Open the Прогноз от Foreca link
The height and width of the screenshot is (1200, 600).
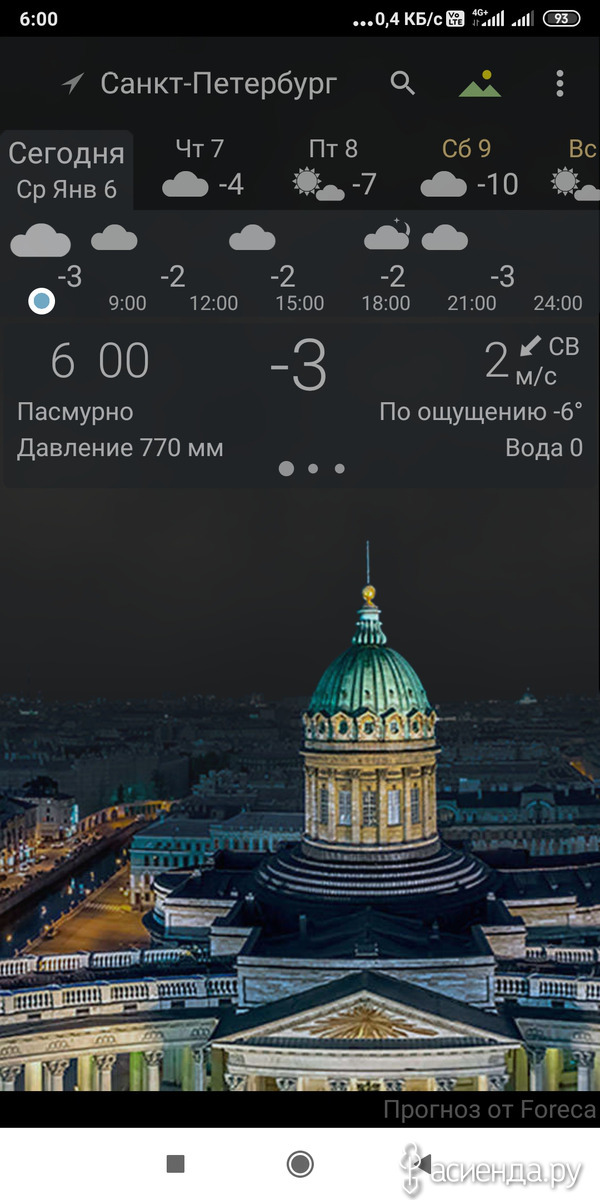[x=489, y=1109]
